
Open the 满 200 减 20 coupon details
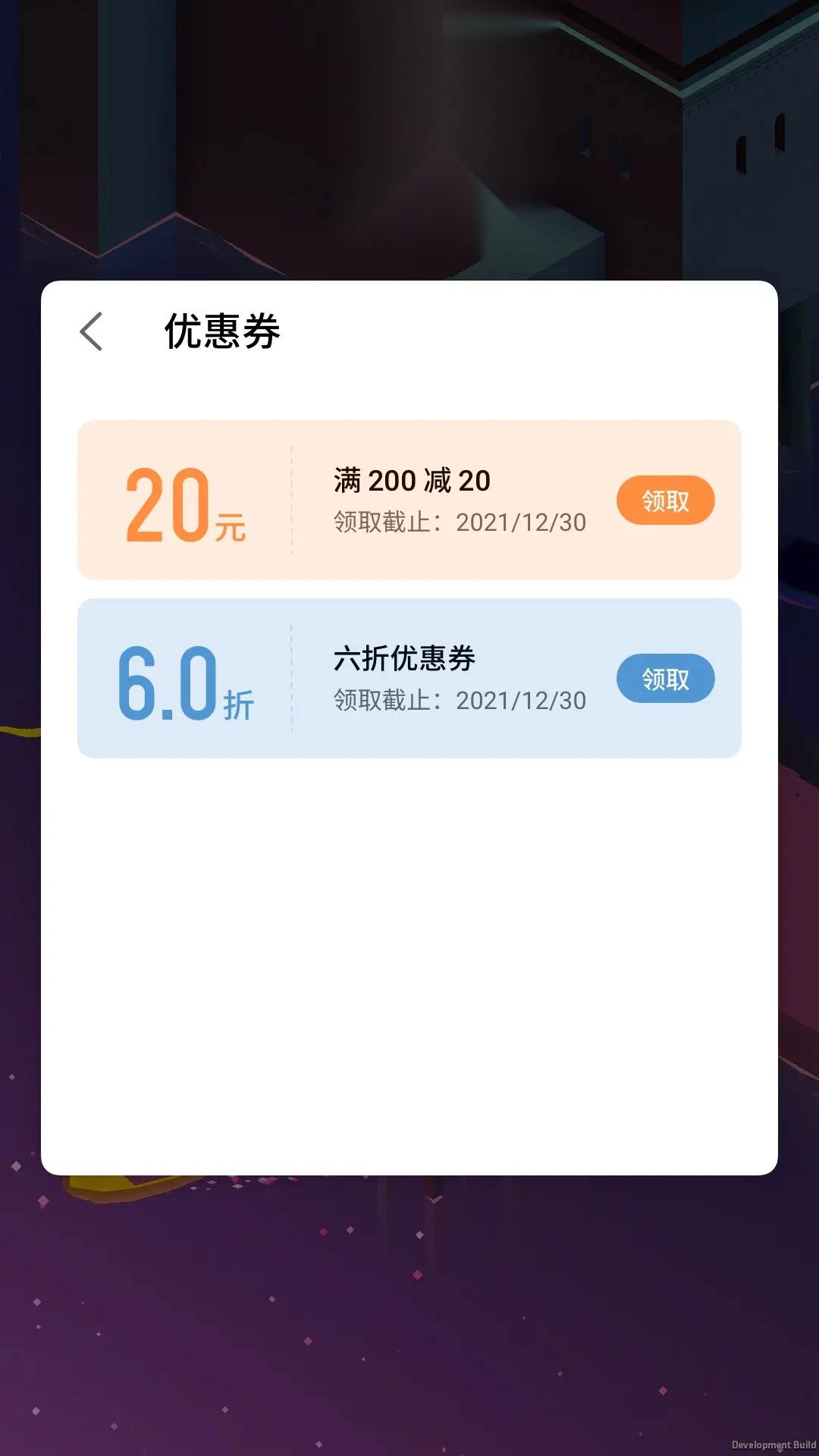[412, 481]
